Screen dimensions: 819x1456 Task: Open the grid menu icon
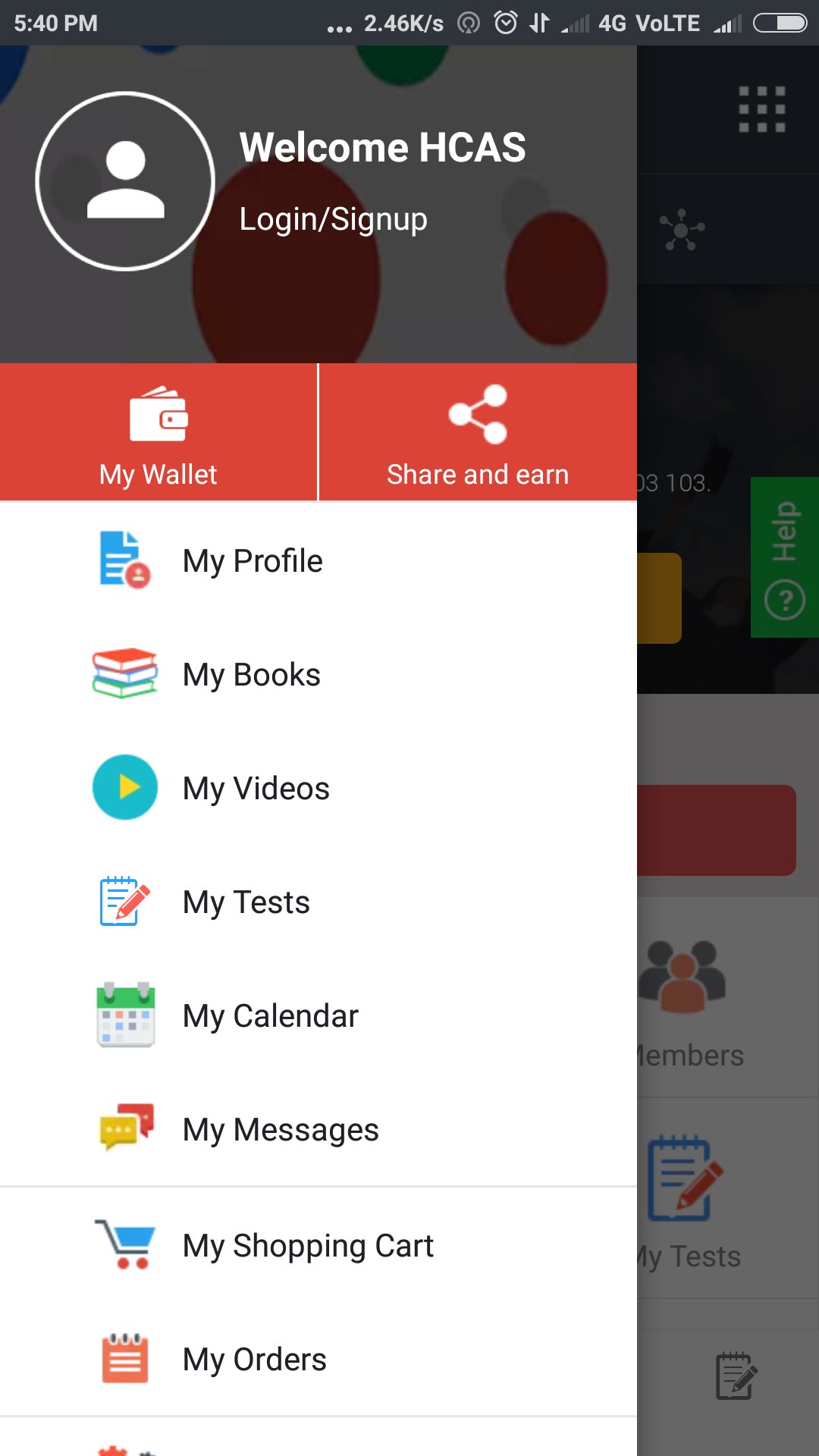pos(762,109)
